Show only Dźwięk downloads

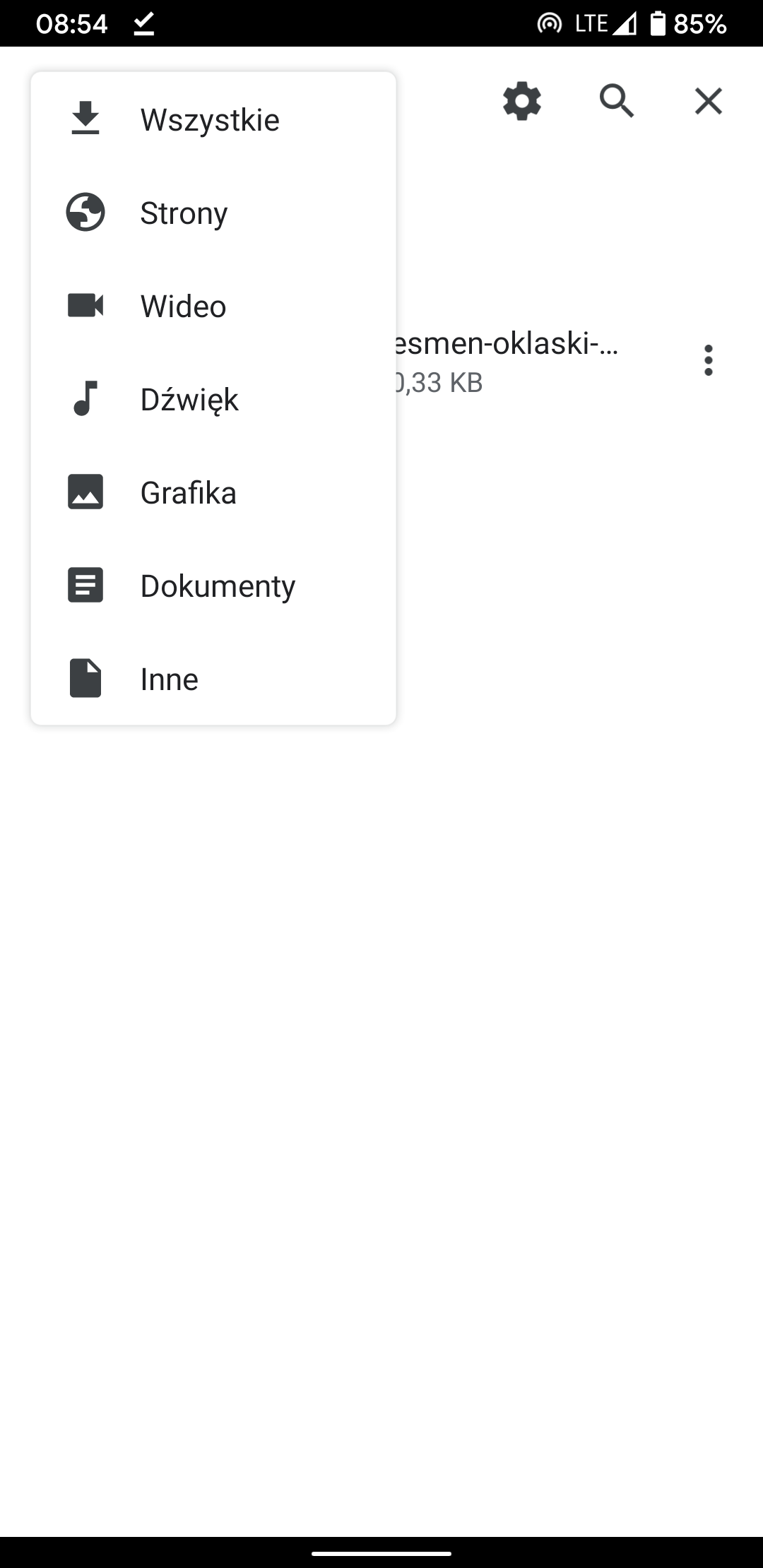pos(213,399)
